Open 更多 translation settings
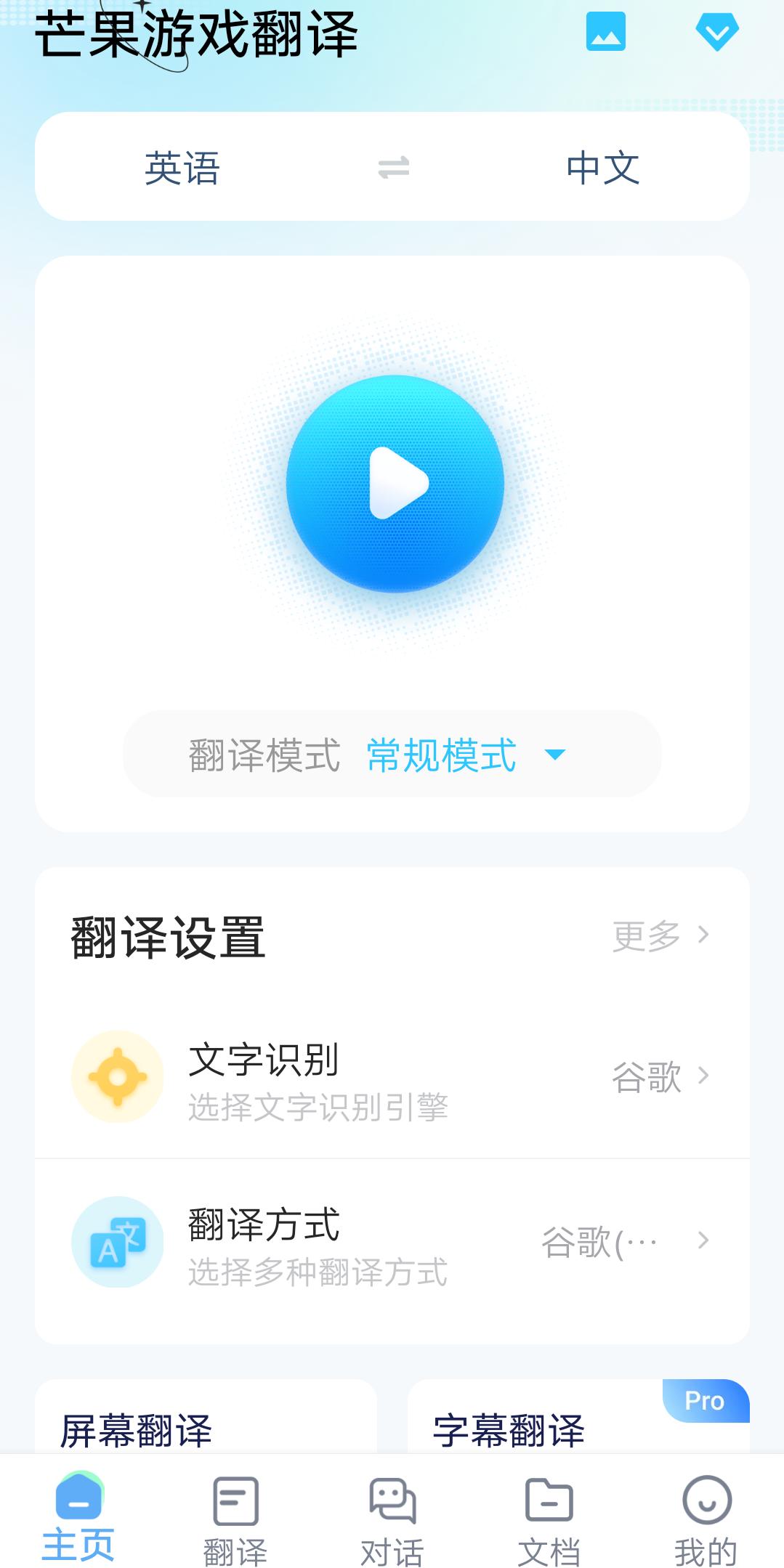The width and height of the screenshot is (784, 1568). pos(660,935)
